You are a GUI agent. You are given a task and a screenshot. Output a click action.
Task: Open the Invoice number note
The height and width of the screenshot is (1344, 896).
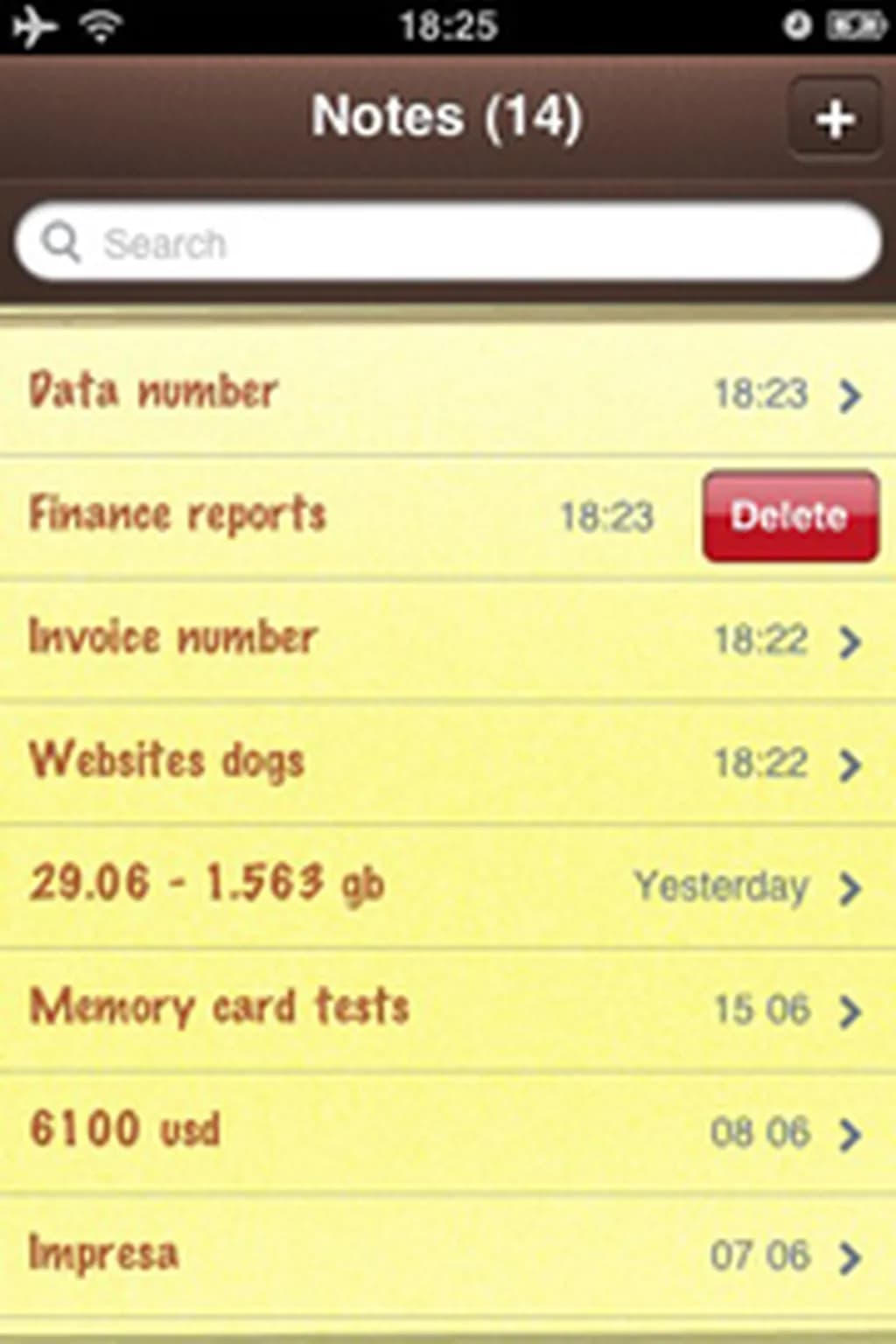click(437, 639)
